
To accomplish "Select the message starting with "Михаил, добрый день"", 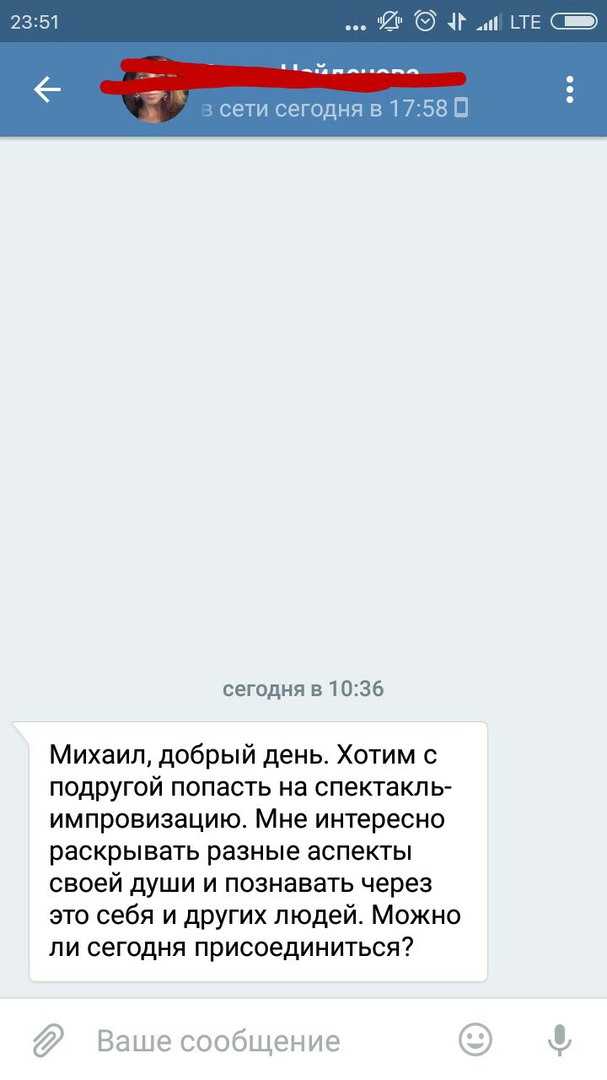I will pyautogui.click(x=253, y=851).
